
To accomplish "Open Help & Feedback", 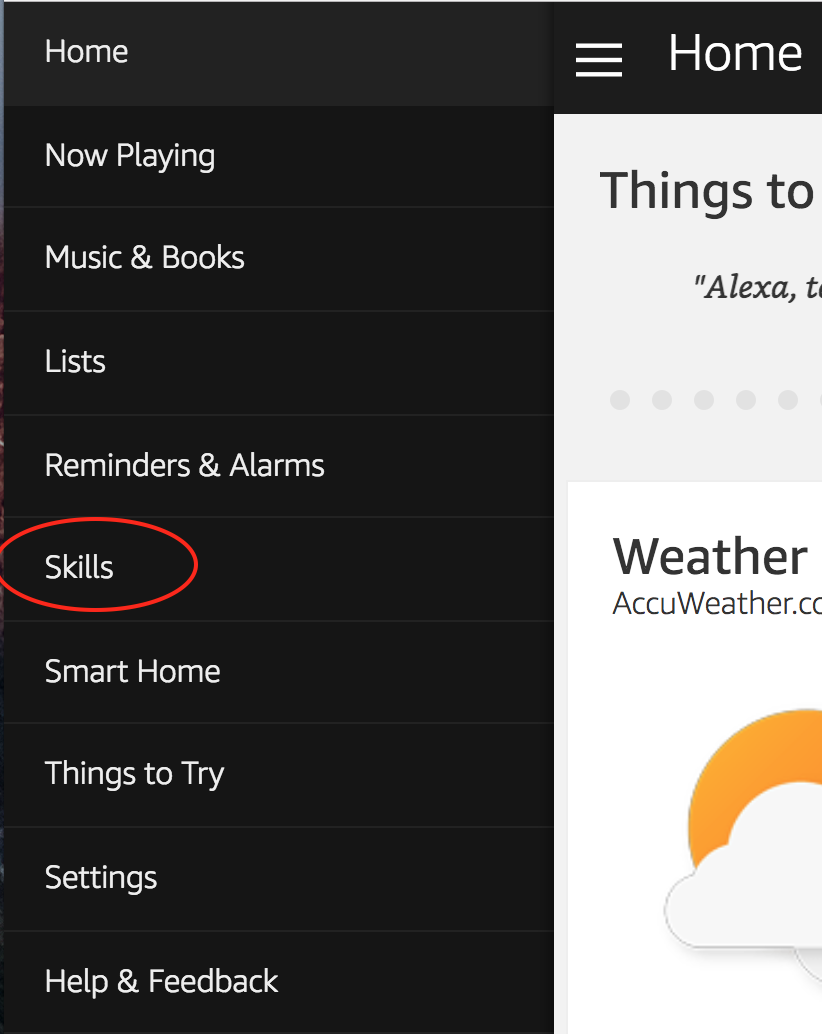I will tap(162, 981).
